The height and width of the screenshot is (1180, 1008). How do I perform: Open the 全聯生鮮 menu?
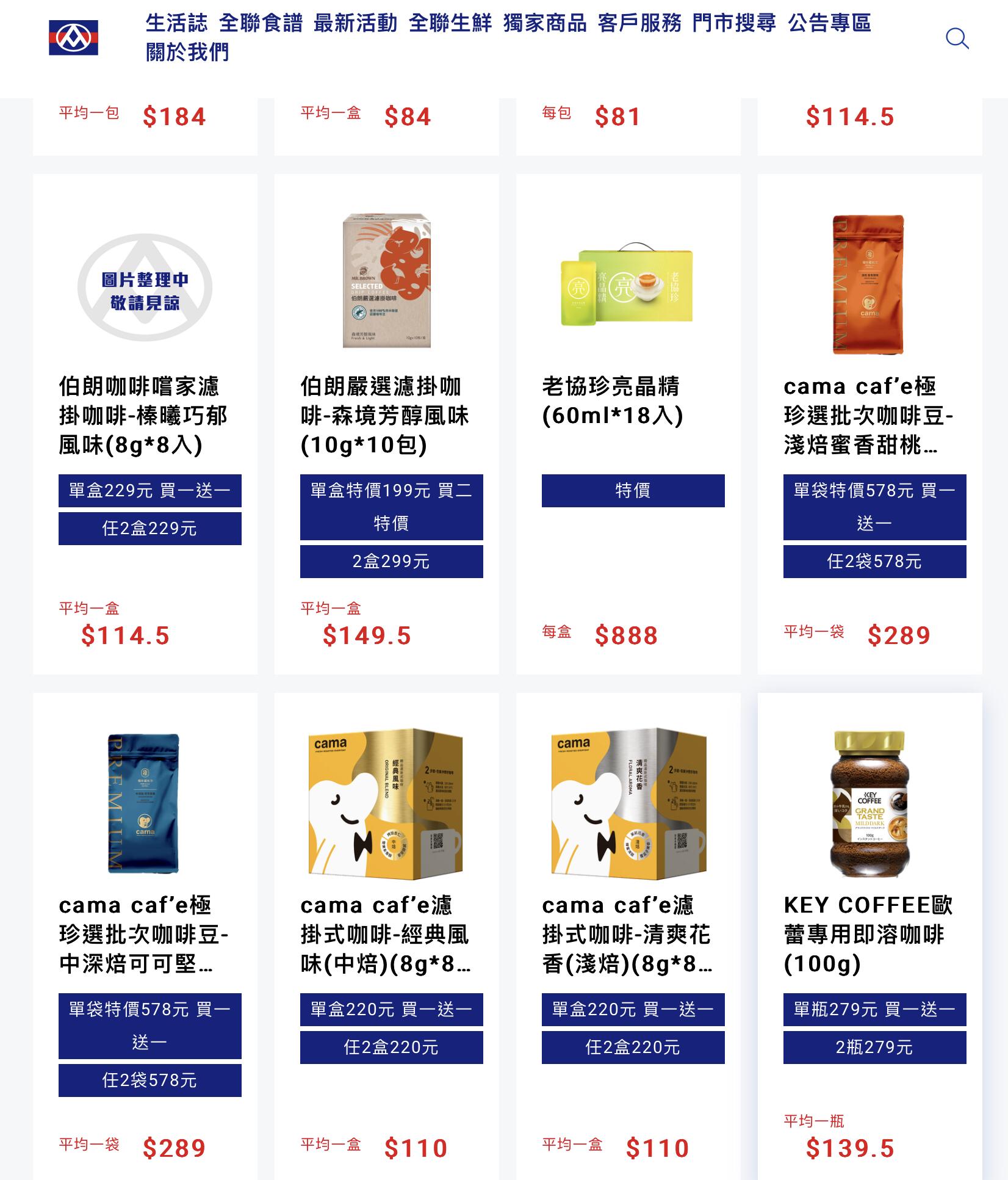(x=450, y=23)
